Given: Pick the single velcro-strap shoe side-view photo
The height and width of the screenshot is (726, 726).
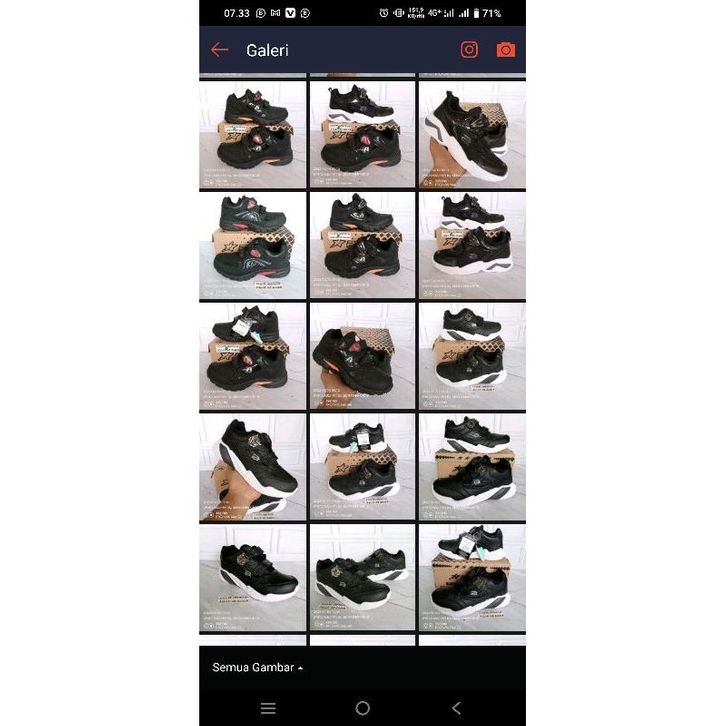Looking at the screenshot, I should (x=253, y=577).
